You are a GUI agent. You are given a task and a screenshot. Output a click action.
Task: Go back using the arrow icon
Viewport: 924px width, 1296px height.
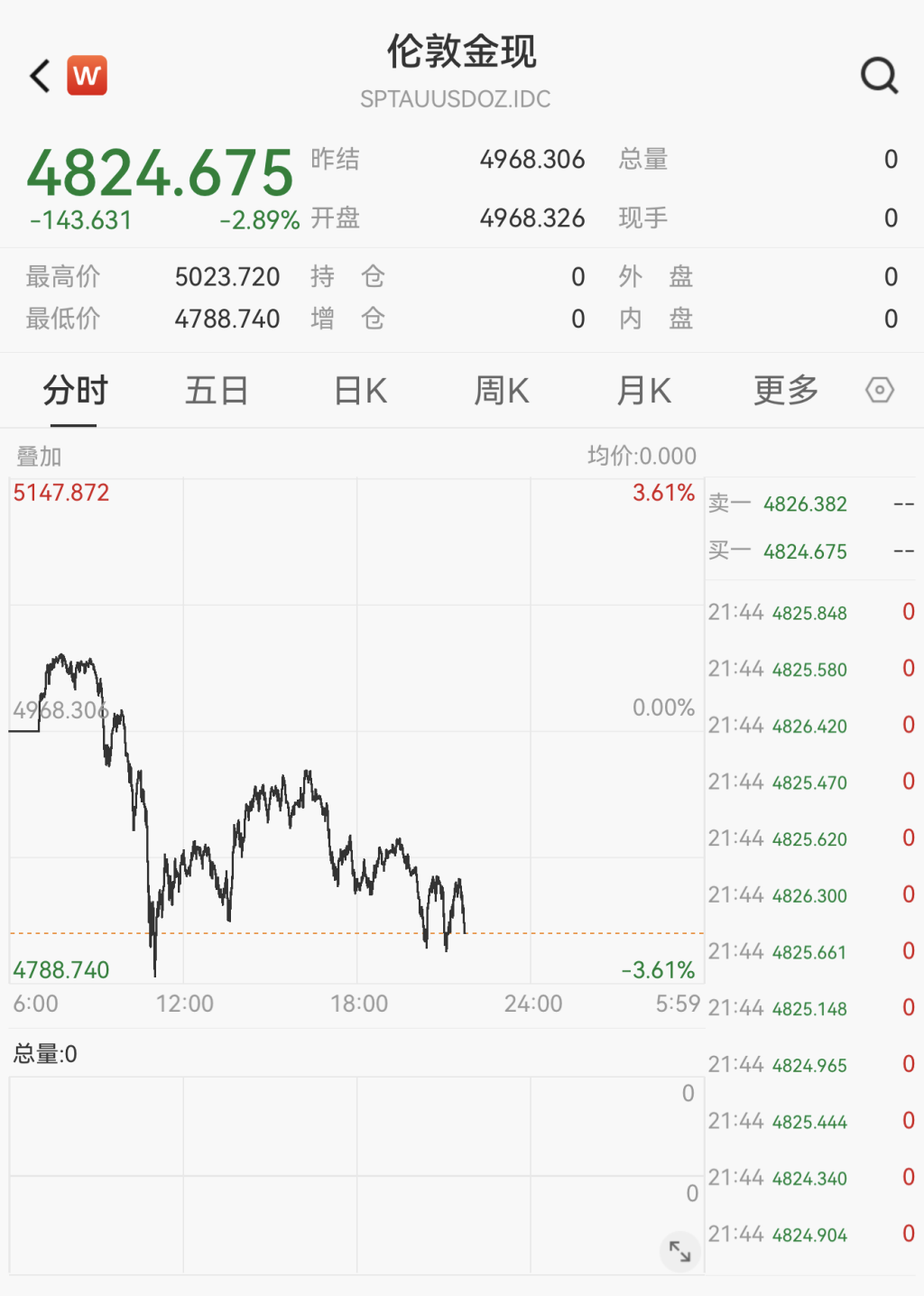point(40,76)
